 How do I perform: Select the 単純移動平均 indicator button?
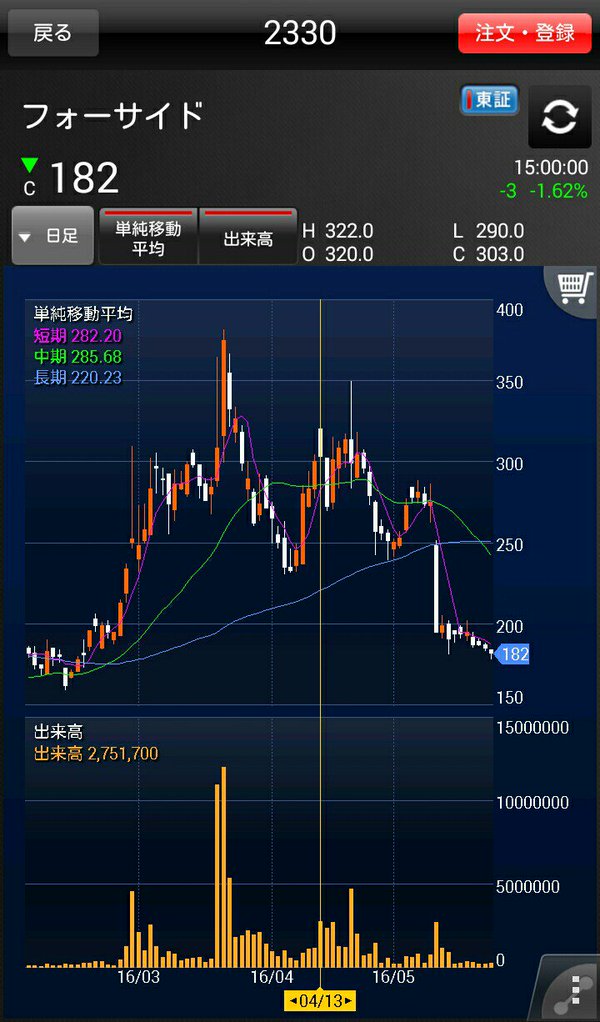coord(148,236)
